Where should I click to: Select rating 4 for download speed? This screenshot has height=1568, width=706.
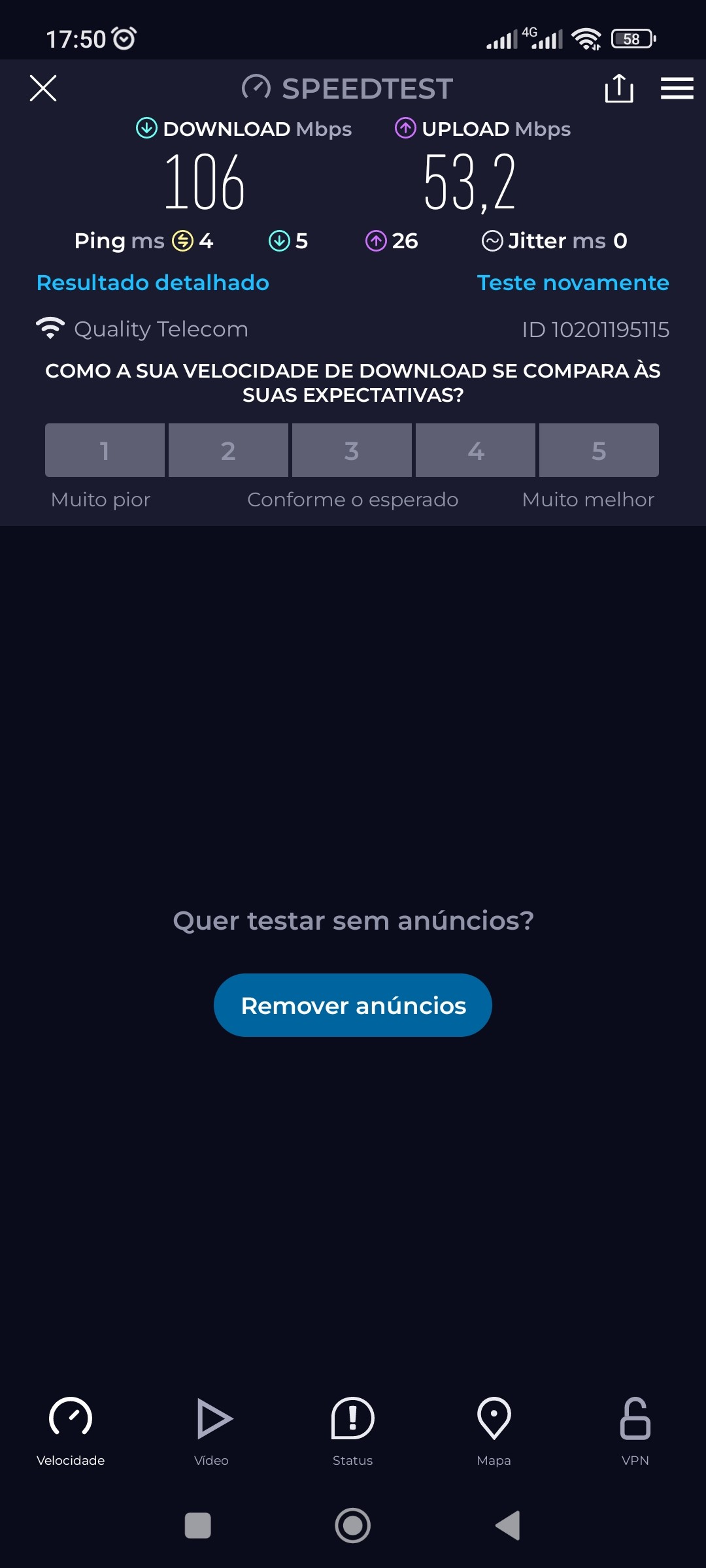pos(475,450)
